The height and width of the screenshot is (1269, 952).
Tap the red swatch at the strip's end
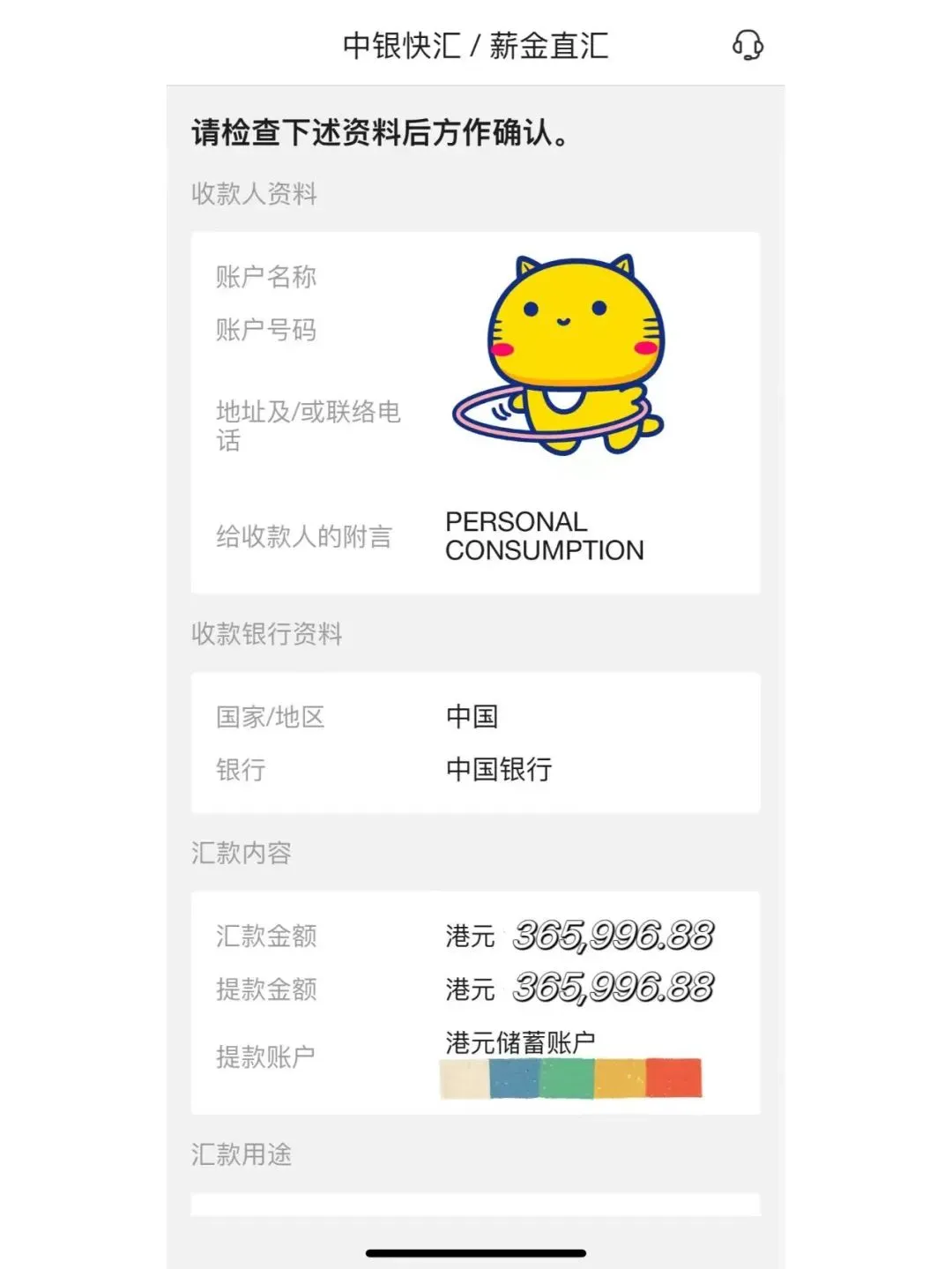click(673, 1077)
